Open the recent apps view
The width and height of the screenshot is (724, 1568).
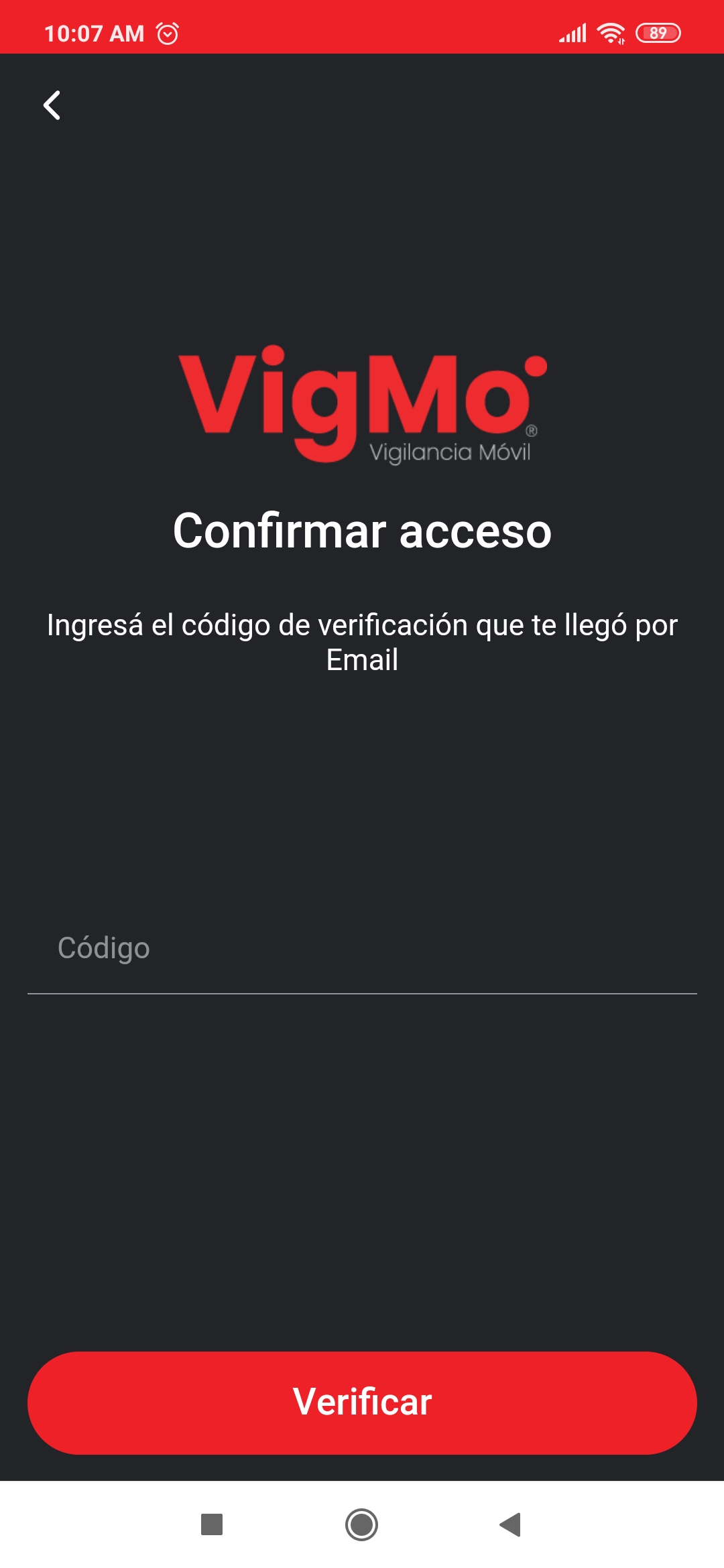pyautogui.click(x=212, y=1524)
